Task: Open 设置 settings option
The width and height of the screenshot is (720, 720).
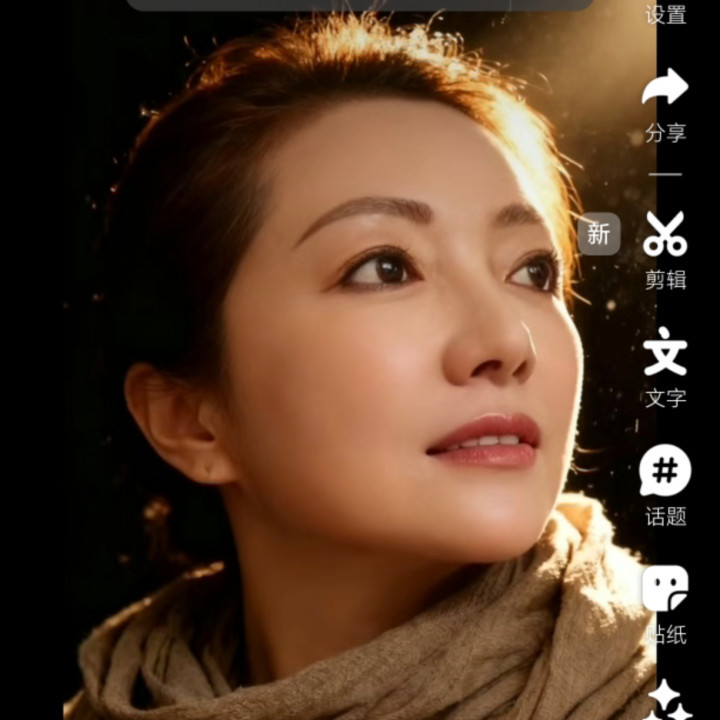Action: pos(665,14)
